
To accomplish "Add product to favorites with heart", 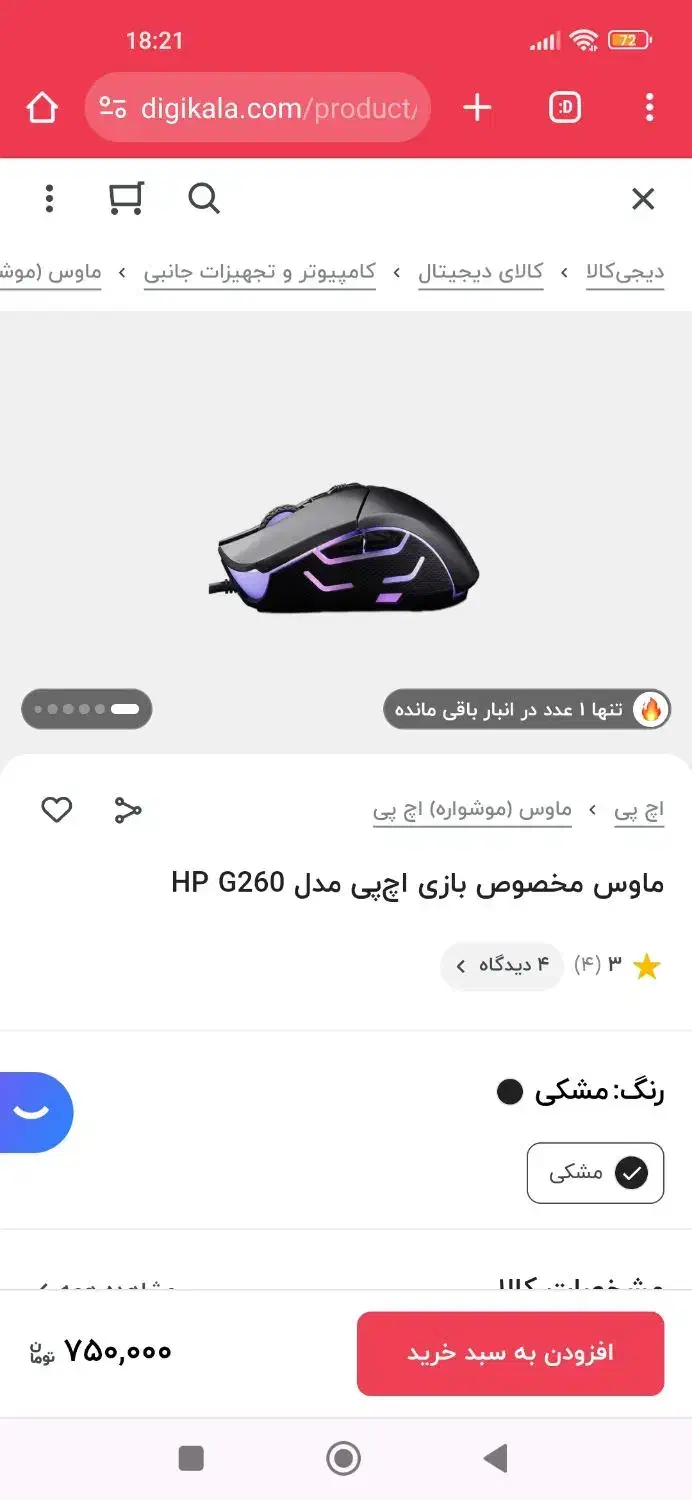I will point(57,809).
